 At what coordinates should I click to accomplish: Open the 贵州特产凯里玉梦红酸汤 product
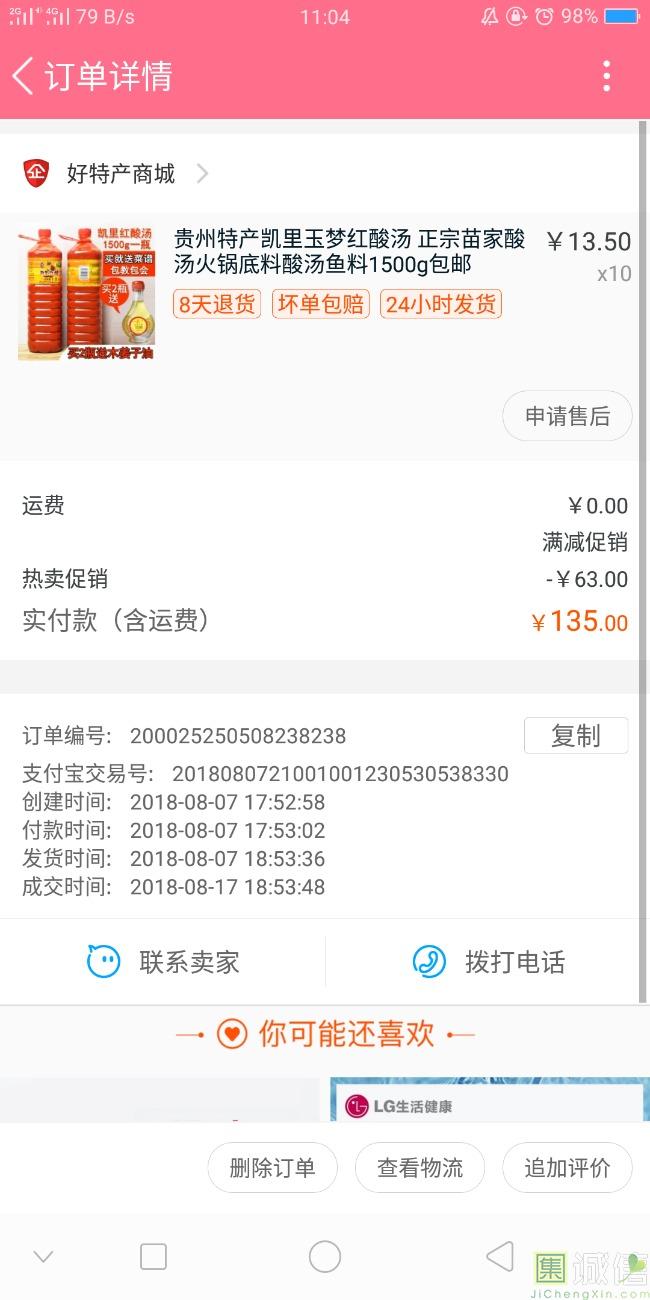coord(349,252)
